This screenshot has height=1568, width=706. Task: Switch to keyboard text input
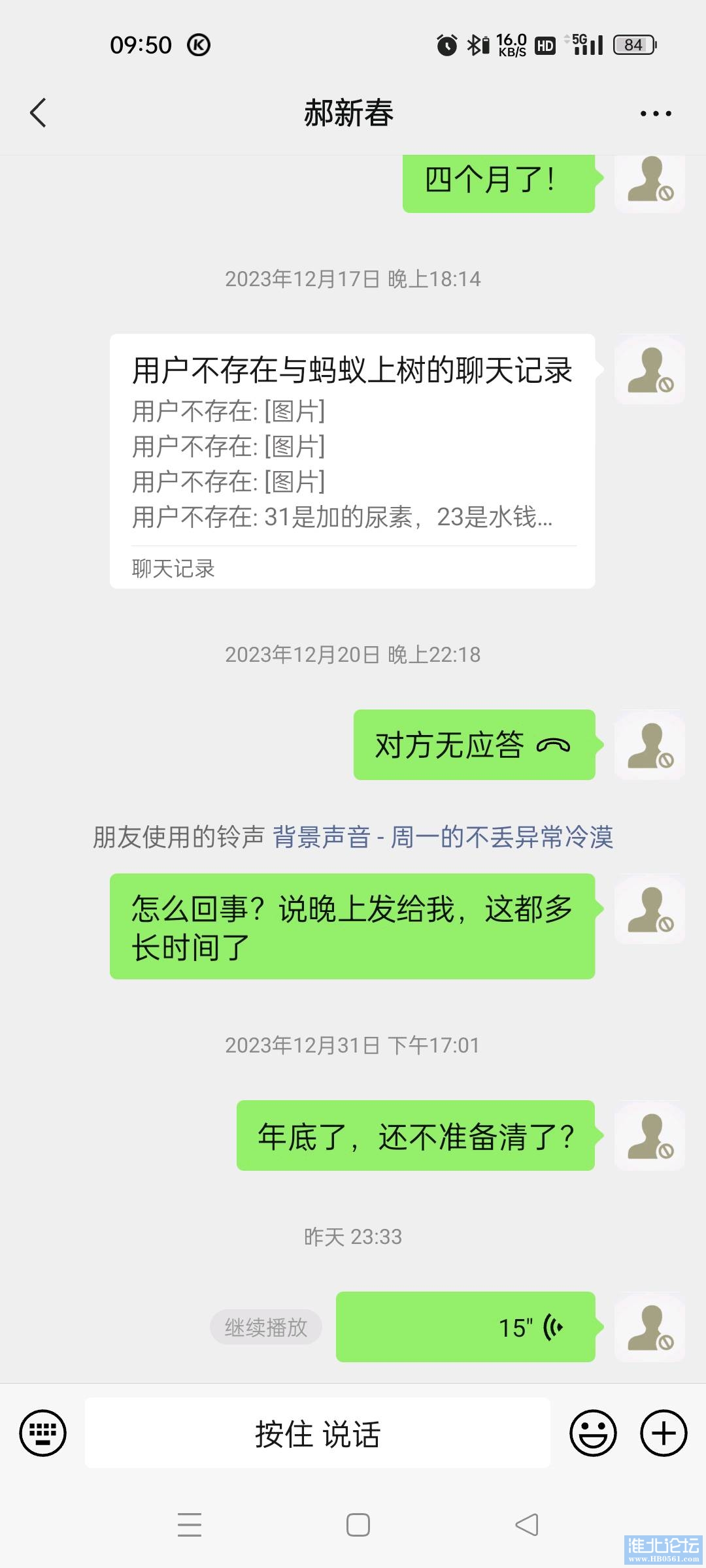point(43,1433)
